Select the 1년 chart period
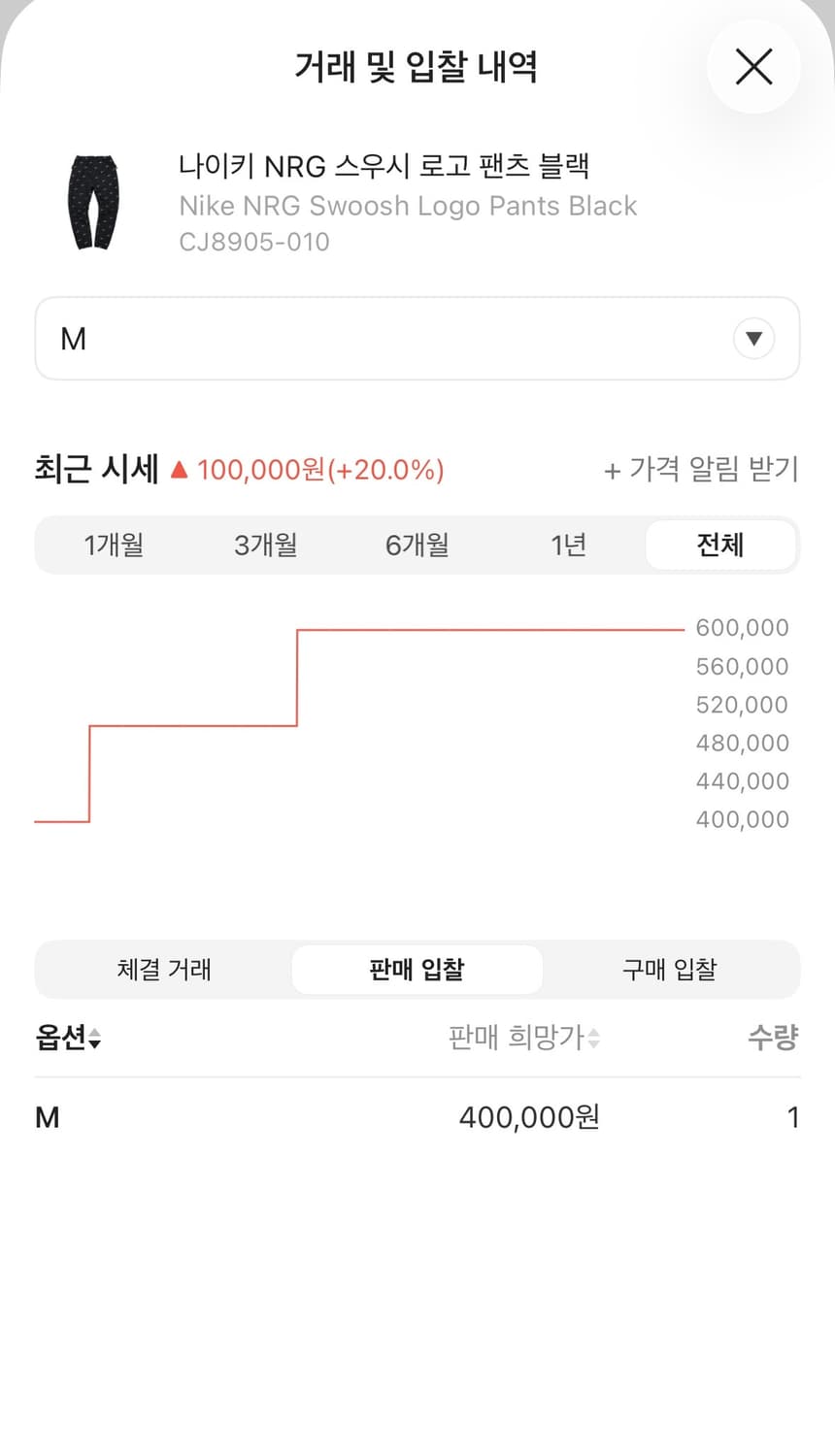The image size is (835, 1456). pos(568,545)
